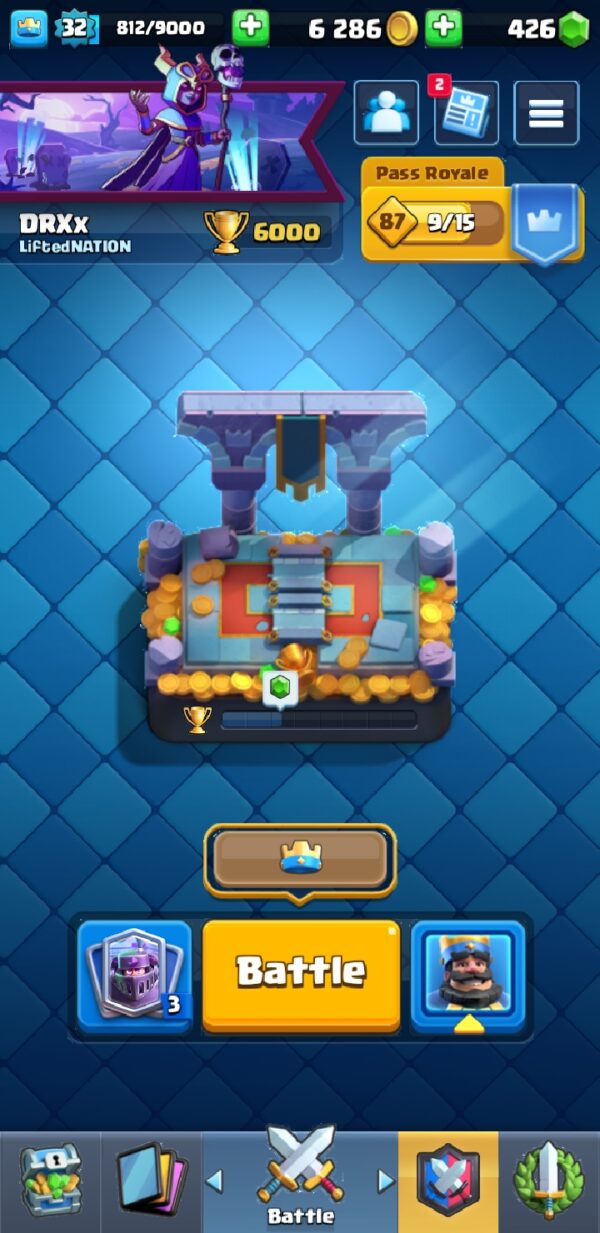This screenshot has width=600, height=1233.
Task: Select the Battle crossed swords tab
Action: pyautogui.click(x=300, y=1176)
